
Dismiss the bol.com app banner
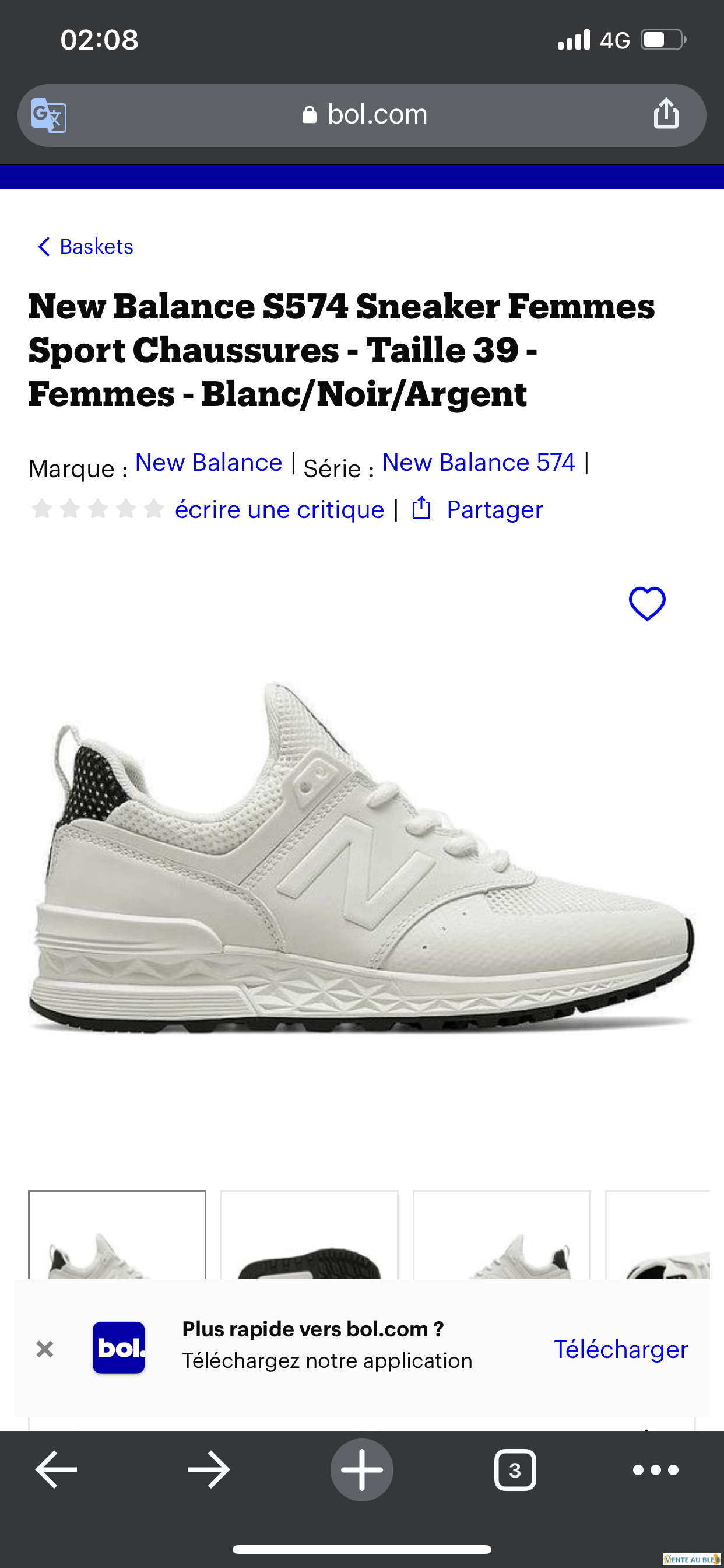coord(45,1349)
